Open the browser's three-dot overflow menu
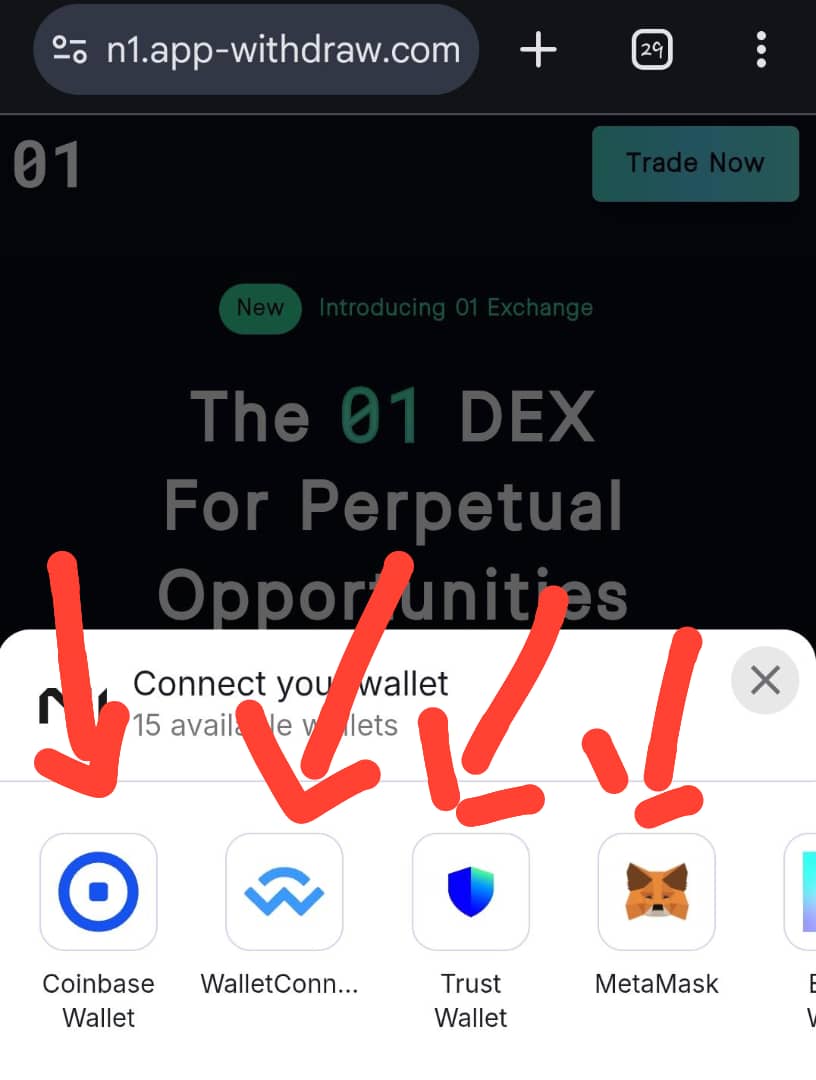The image size is (816, 1080). [x=761, y=49]
